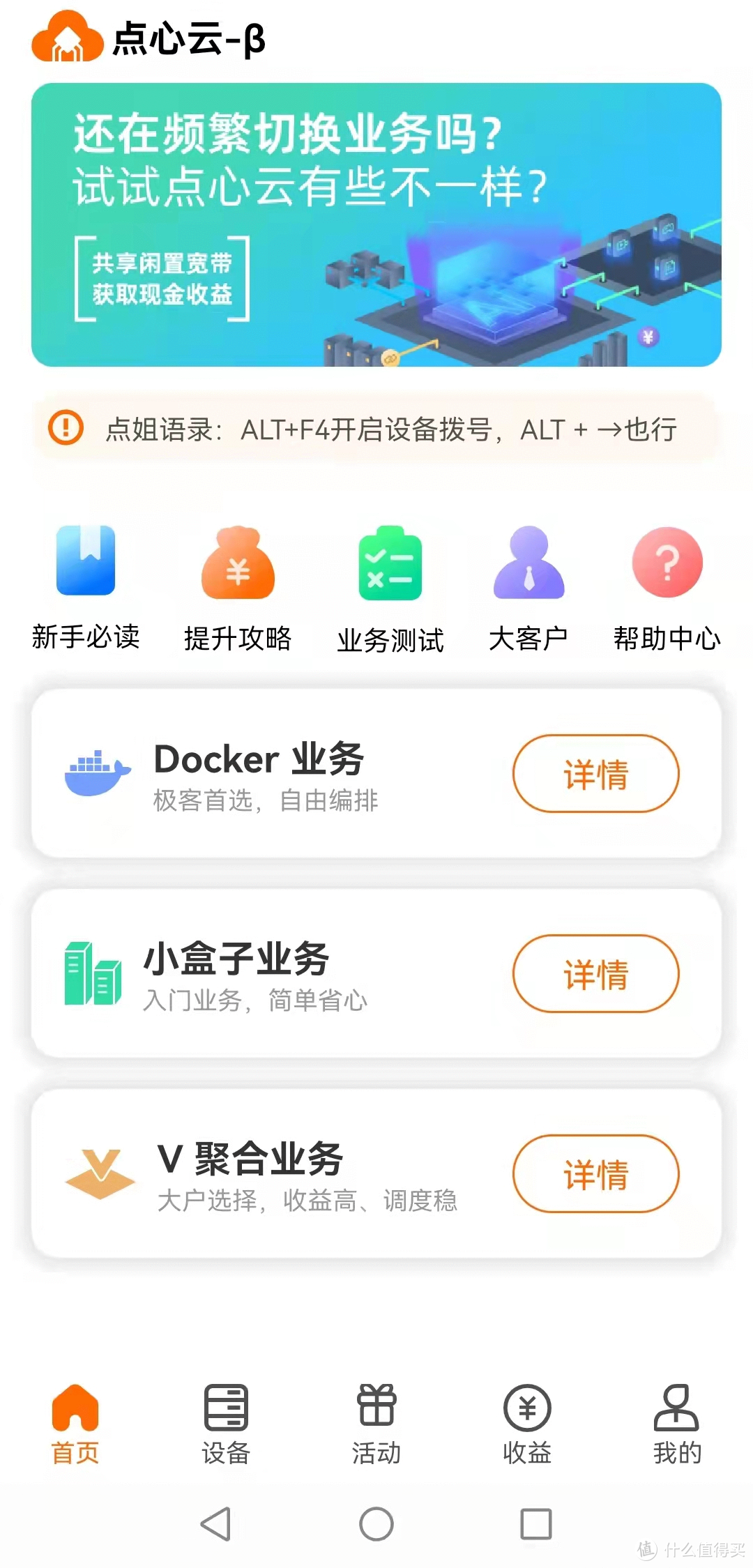Switch to the 活动 tab
This screenshot has width=753, height=1568.
(x=376, y=1424)
